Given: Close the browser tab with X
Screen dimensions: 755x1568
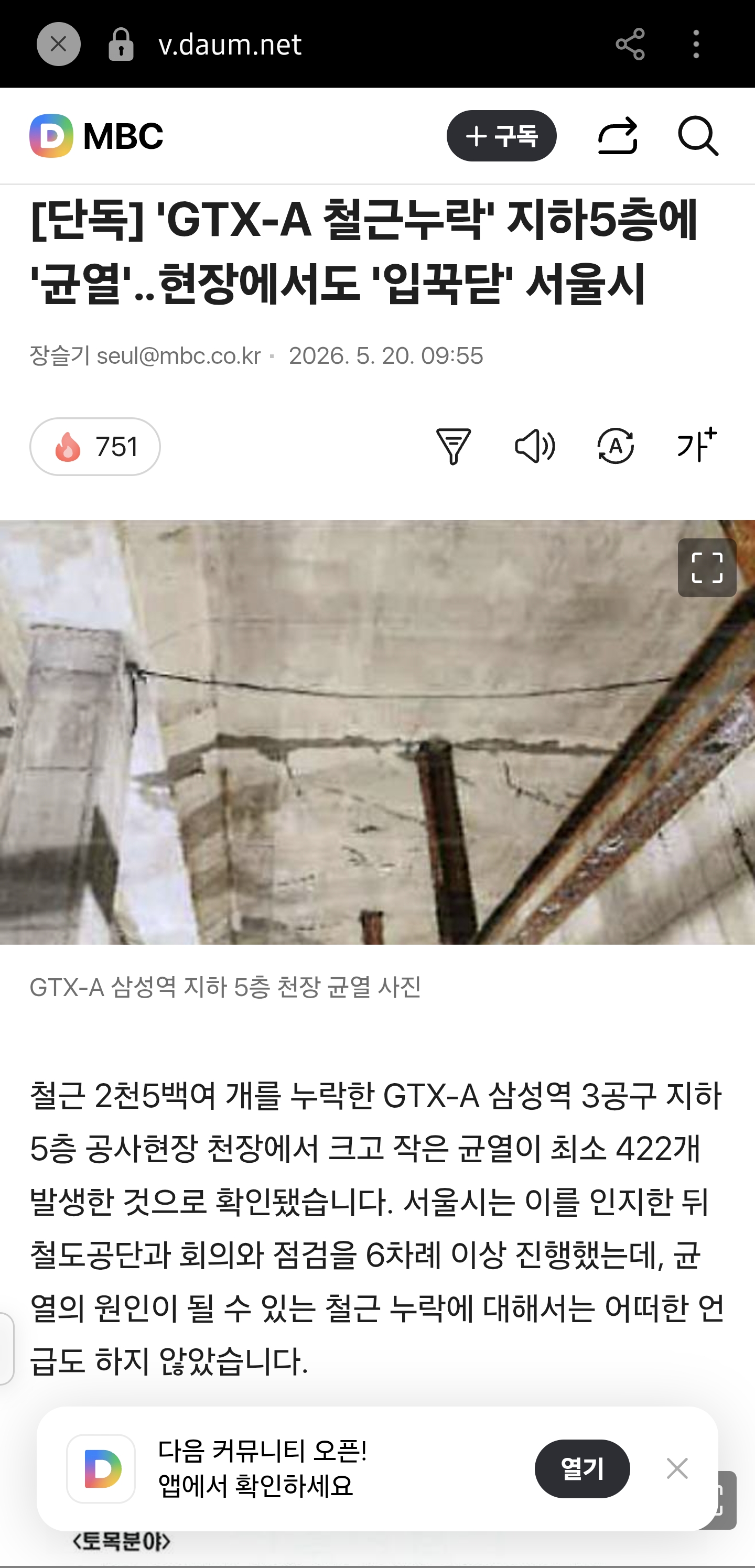Looking at the screenshot, I should tap(58, 44).
